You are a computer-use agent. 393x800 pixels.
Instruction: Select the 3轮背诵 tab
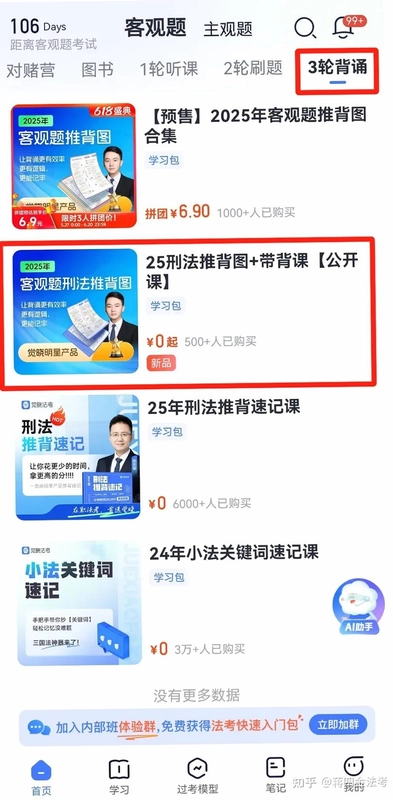point(337,70)
